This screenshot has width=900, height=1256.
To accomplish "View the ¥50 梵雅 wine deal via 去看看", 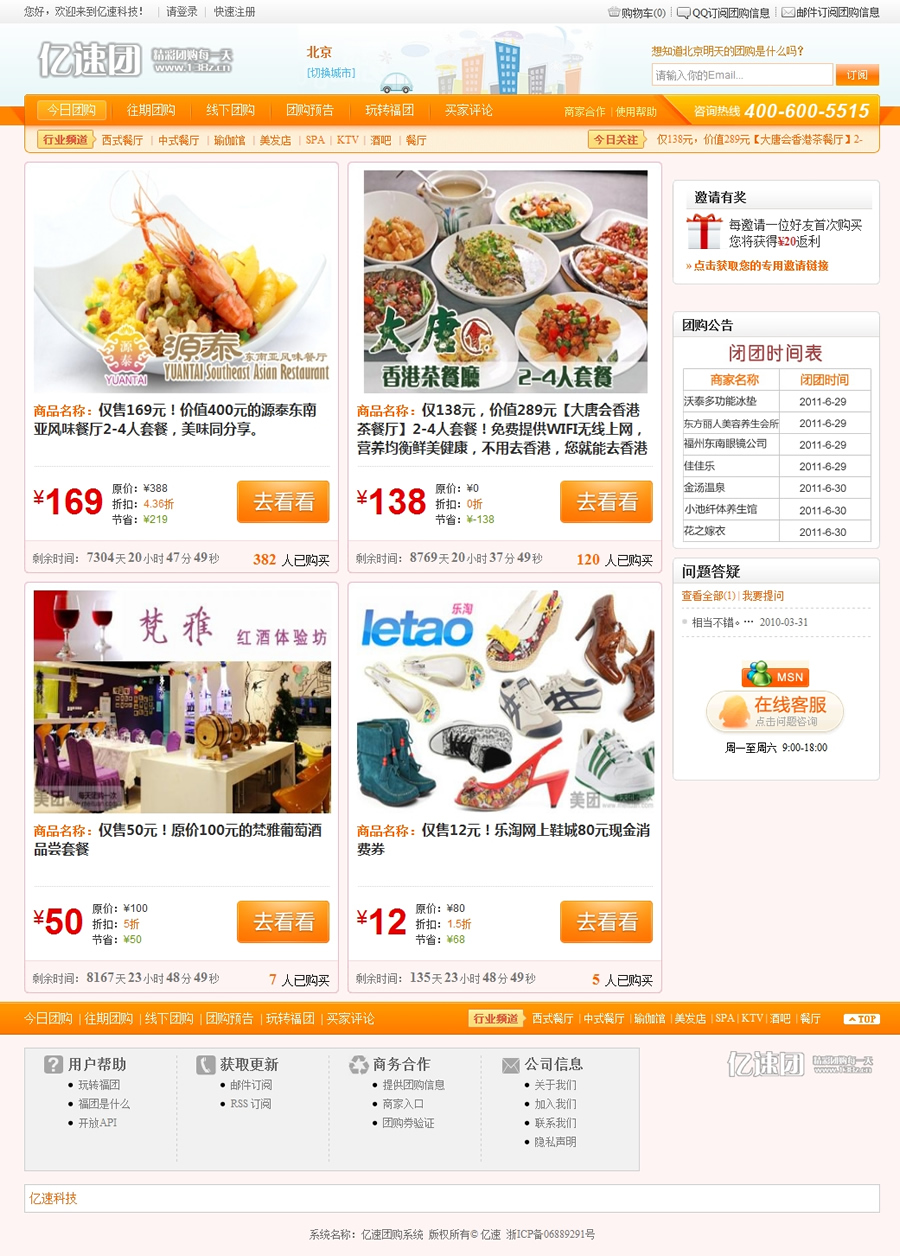I will pos(283,922).
